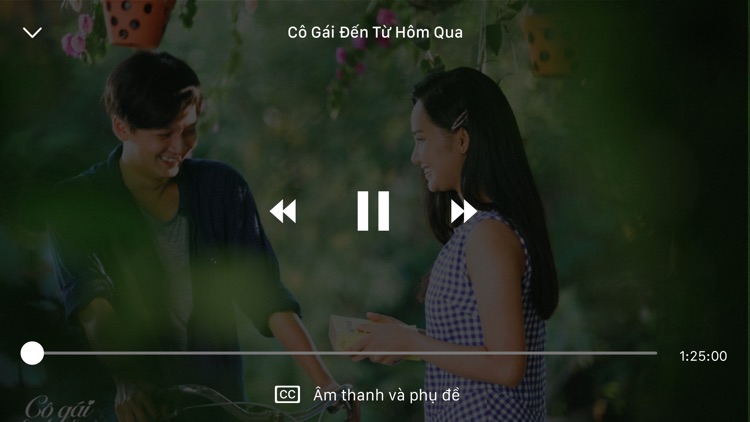Collapse the player with the down chevron
Image resolution: width=750 pixels, height=422 pixels.
click(x=32, y=32)
